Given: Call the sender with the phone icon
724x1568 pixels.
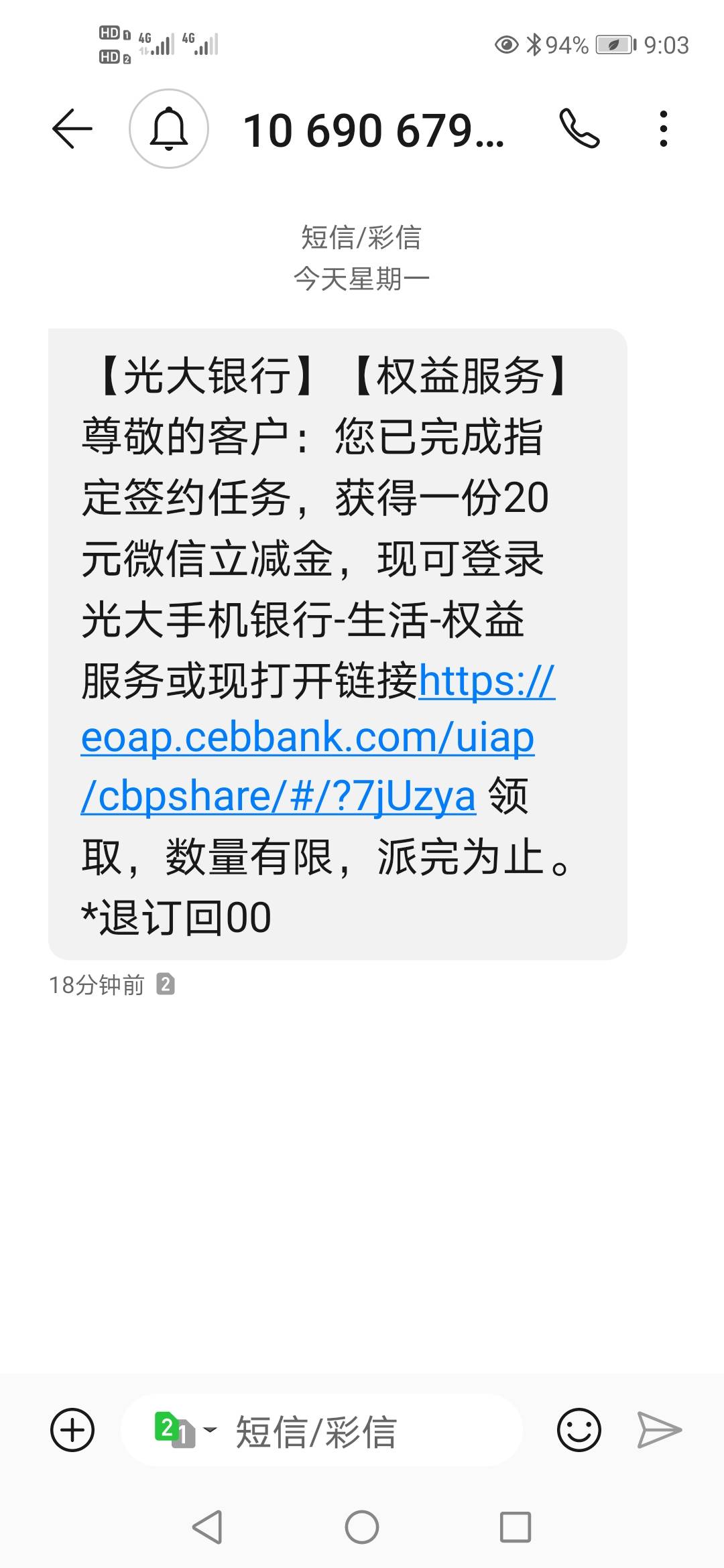Looking at the screenshot, I should pos(579,129).
